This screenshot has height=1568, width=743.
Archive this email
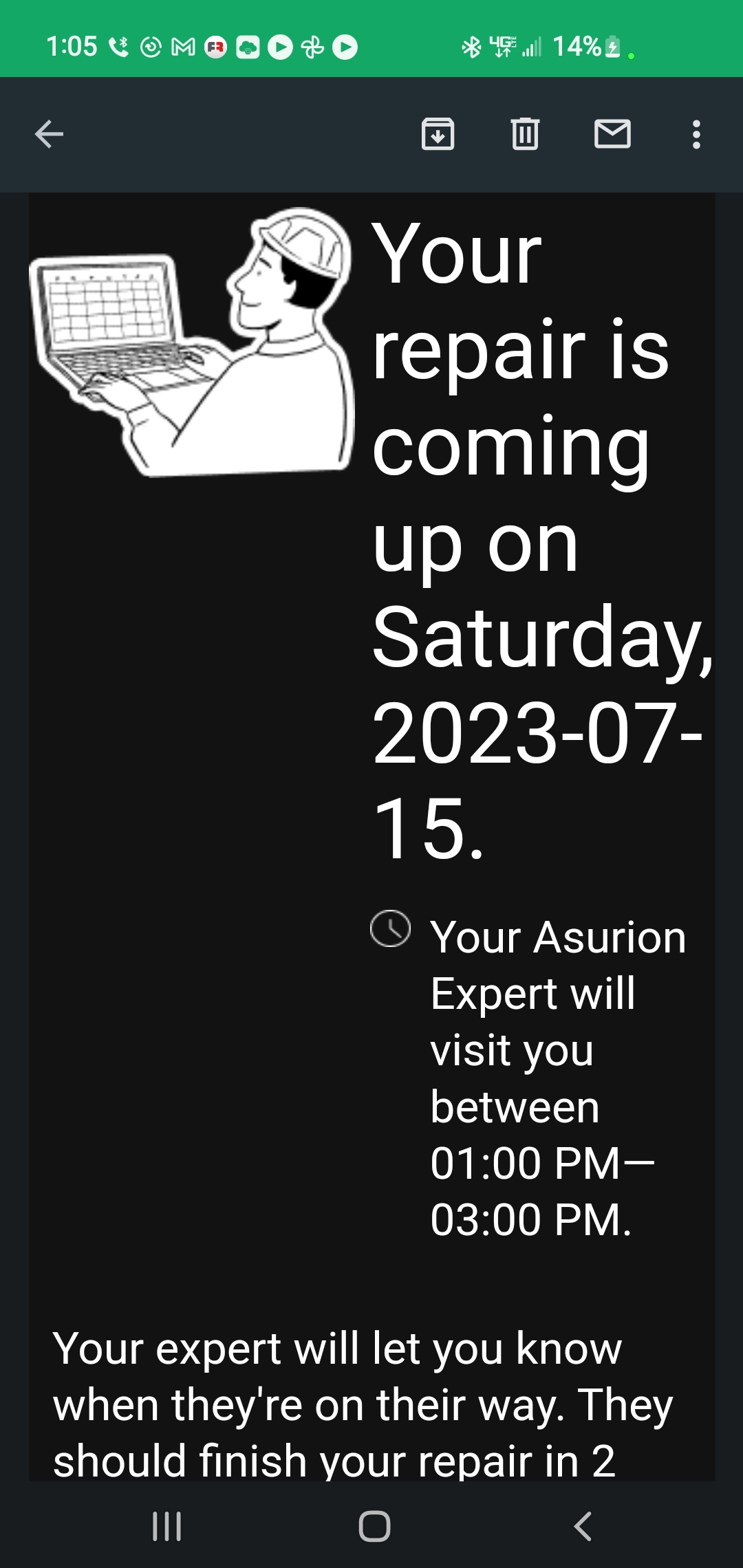(438, 134)
